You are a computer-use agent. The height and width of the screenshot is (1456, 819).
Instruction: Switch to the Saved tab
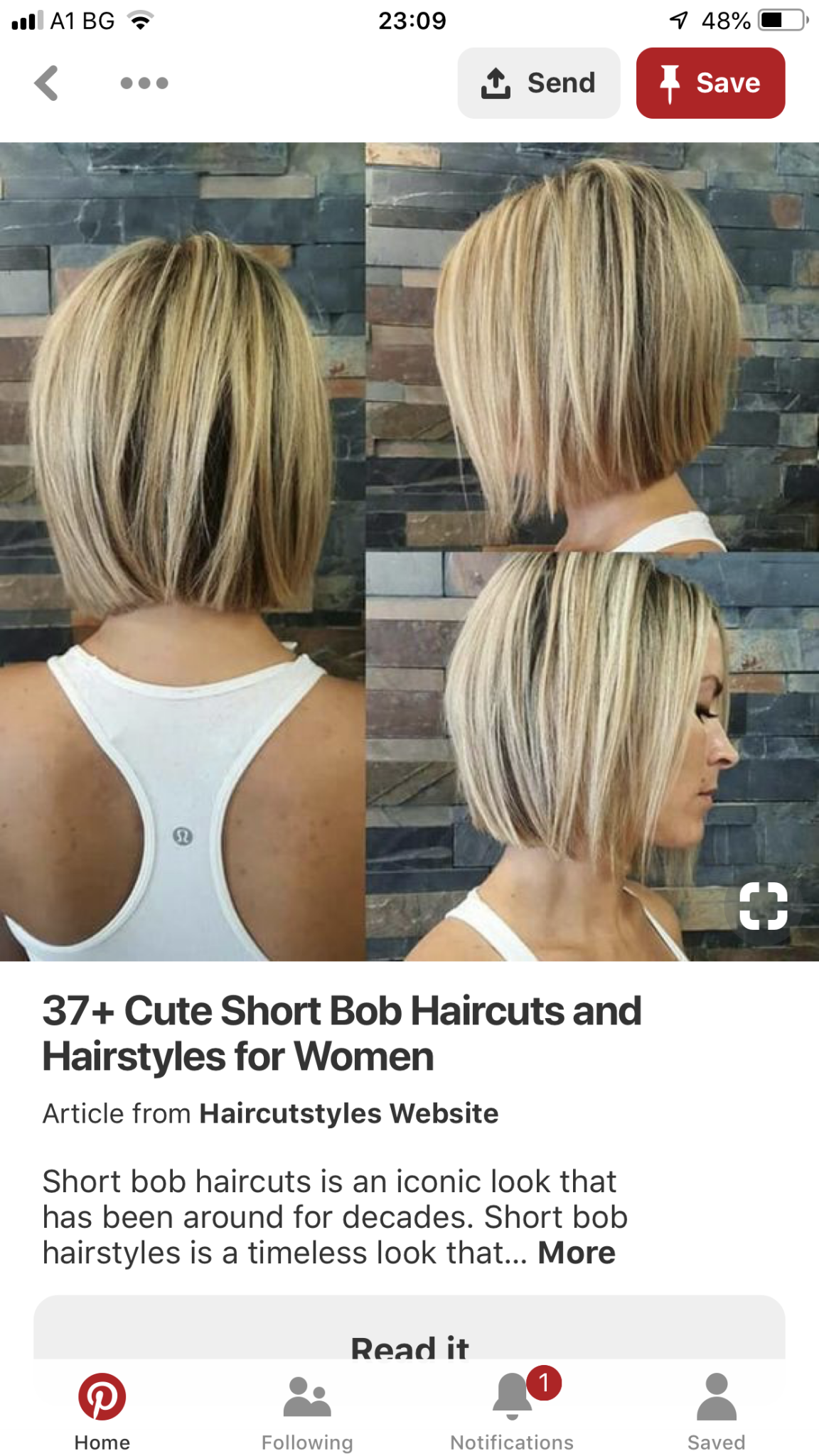coord(716,1411)
